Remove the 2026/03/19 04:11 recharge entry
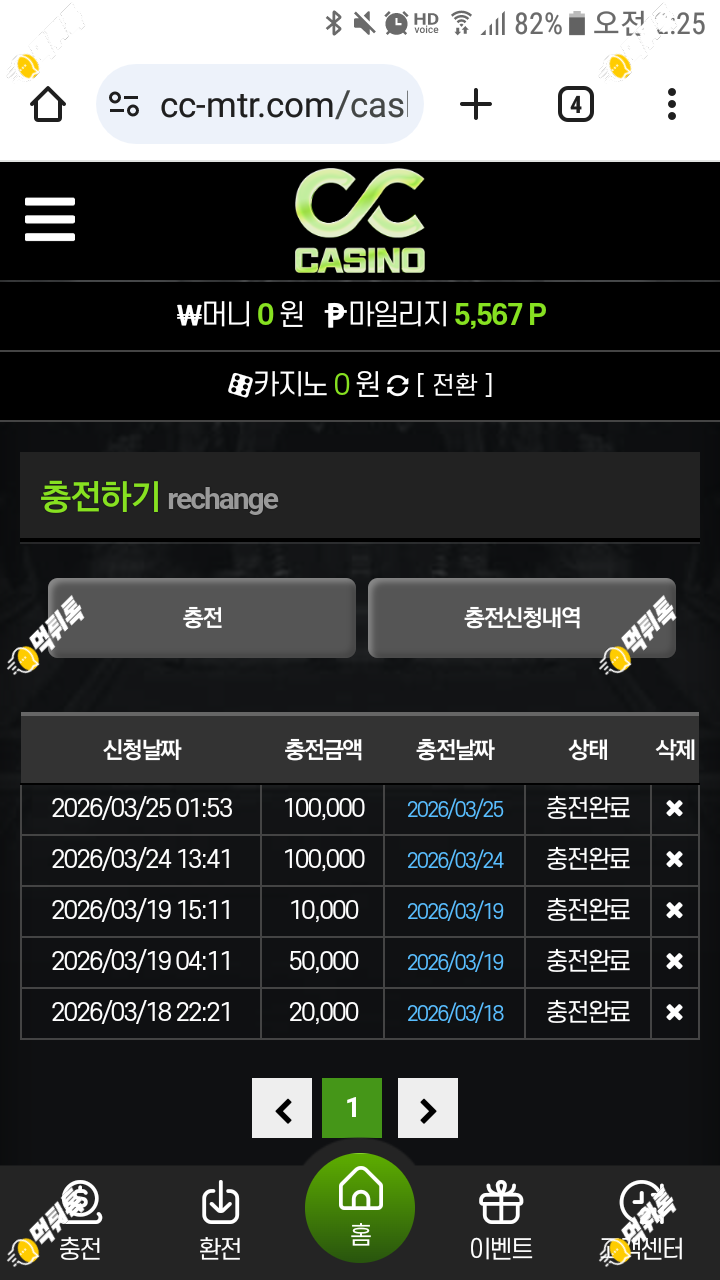The width and height of the screenshot is (720, 1280). 674,962
